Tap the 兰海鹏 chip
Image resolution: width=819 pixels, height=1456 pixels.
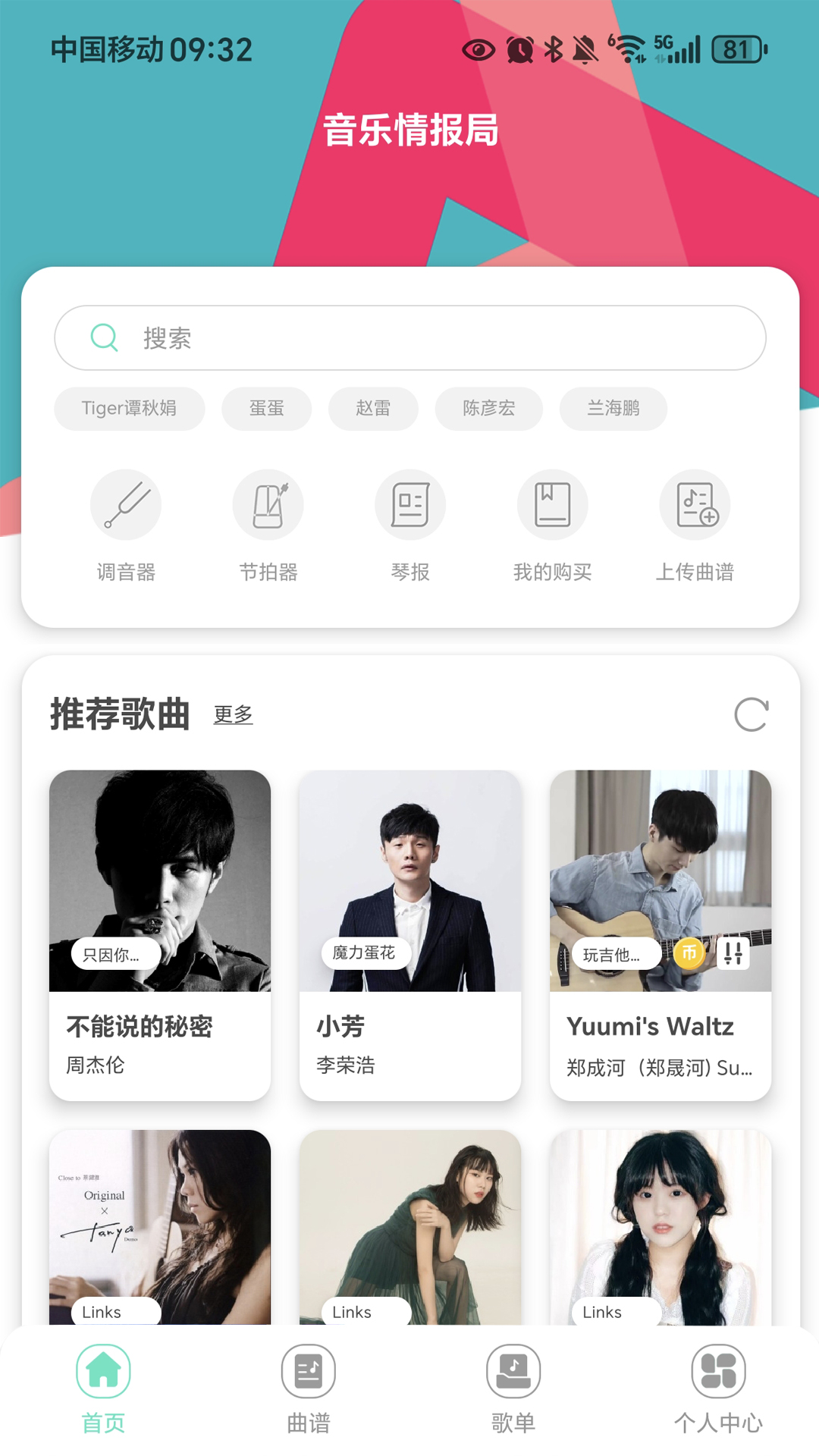[613, 408]
